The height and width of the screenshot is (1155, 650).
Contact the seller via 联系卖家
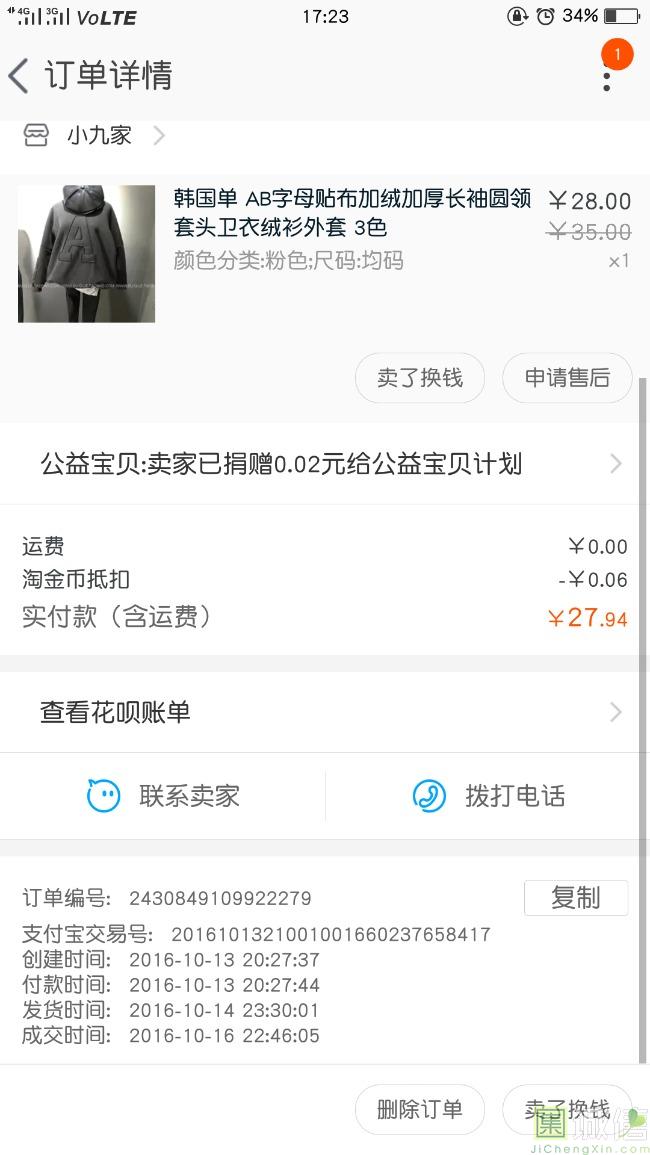[x=163, y=796]
